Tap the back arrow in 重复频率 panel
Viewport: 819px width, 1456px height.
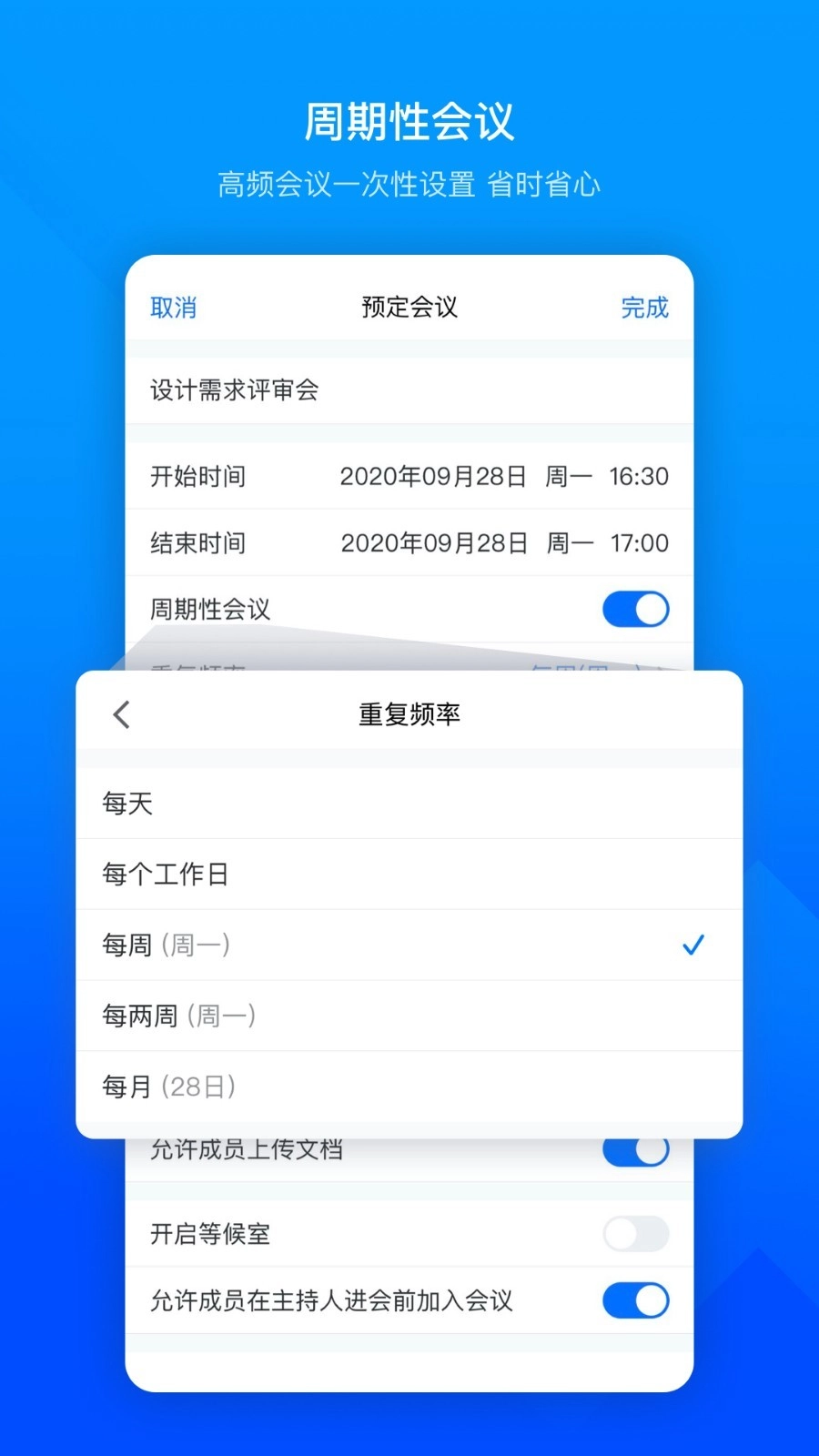click(x=121, y=714)
